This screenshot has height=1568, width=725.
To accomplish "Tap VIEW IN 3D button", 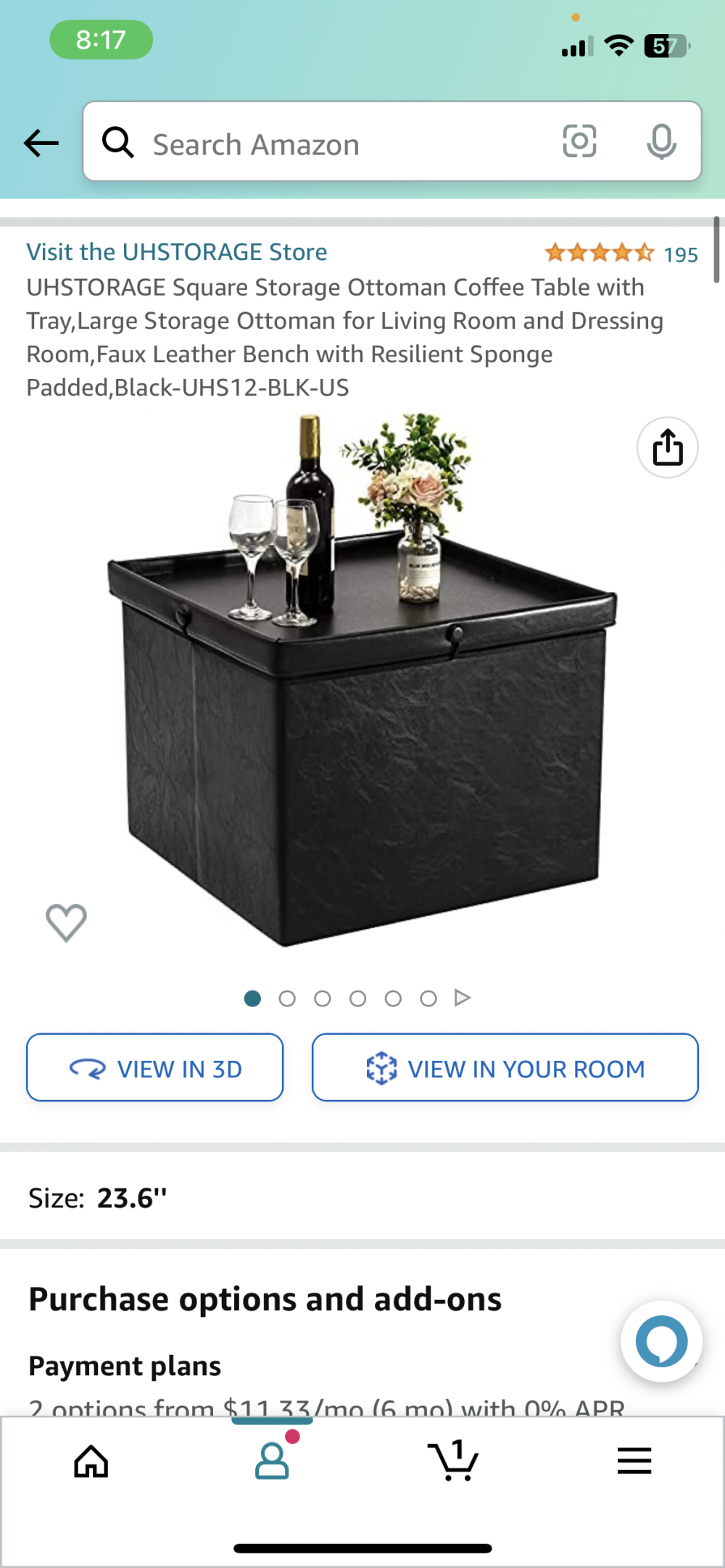I will coord(155,1068).
